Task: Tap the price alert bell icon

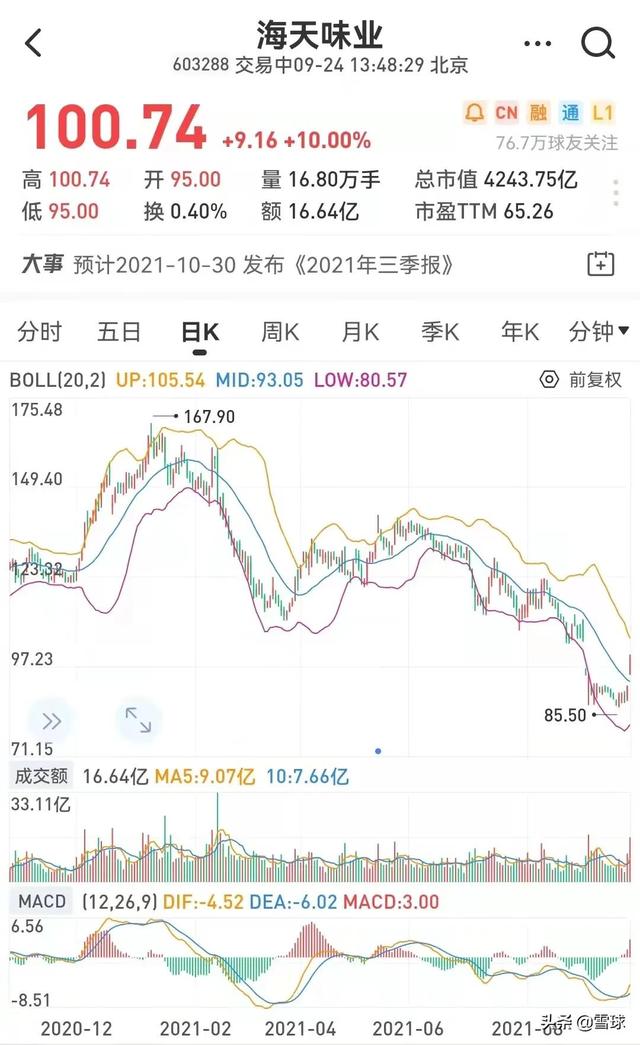Action: click(x=474, y=113)
